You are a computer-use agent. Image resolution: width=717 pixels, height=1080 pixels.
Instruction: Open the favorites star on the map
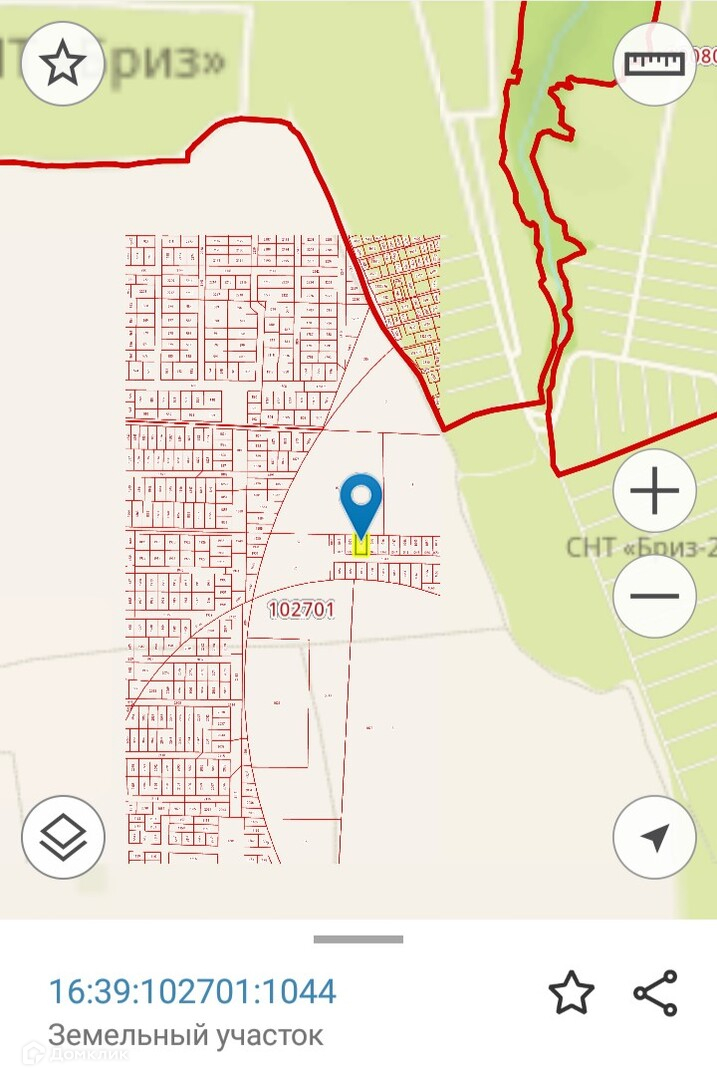63,63
